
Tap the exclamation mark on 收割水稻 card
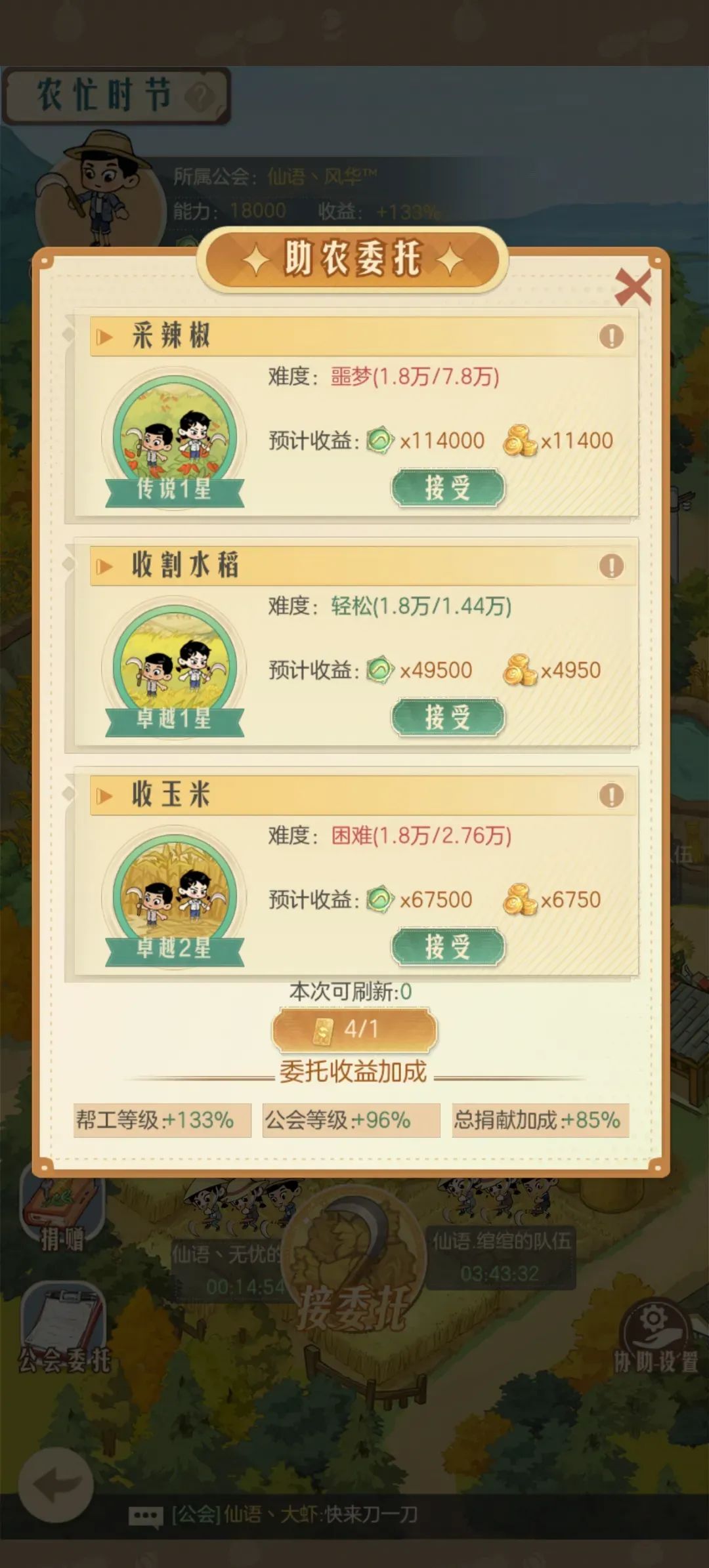611,564
